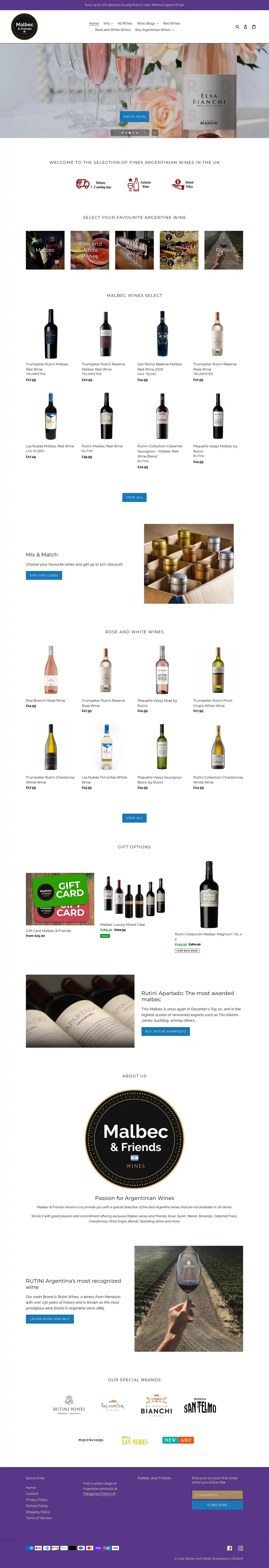View San Telmo Reserve Malbec 2020 product
Image resolution: width=269 pixels, height=1568 pixels.
coord(162,335)
